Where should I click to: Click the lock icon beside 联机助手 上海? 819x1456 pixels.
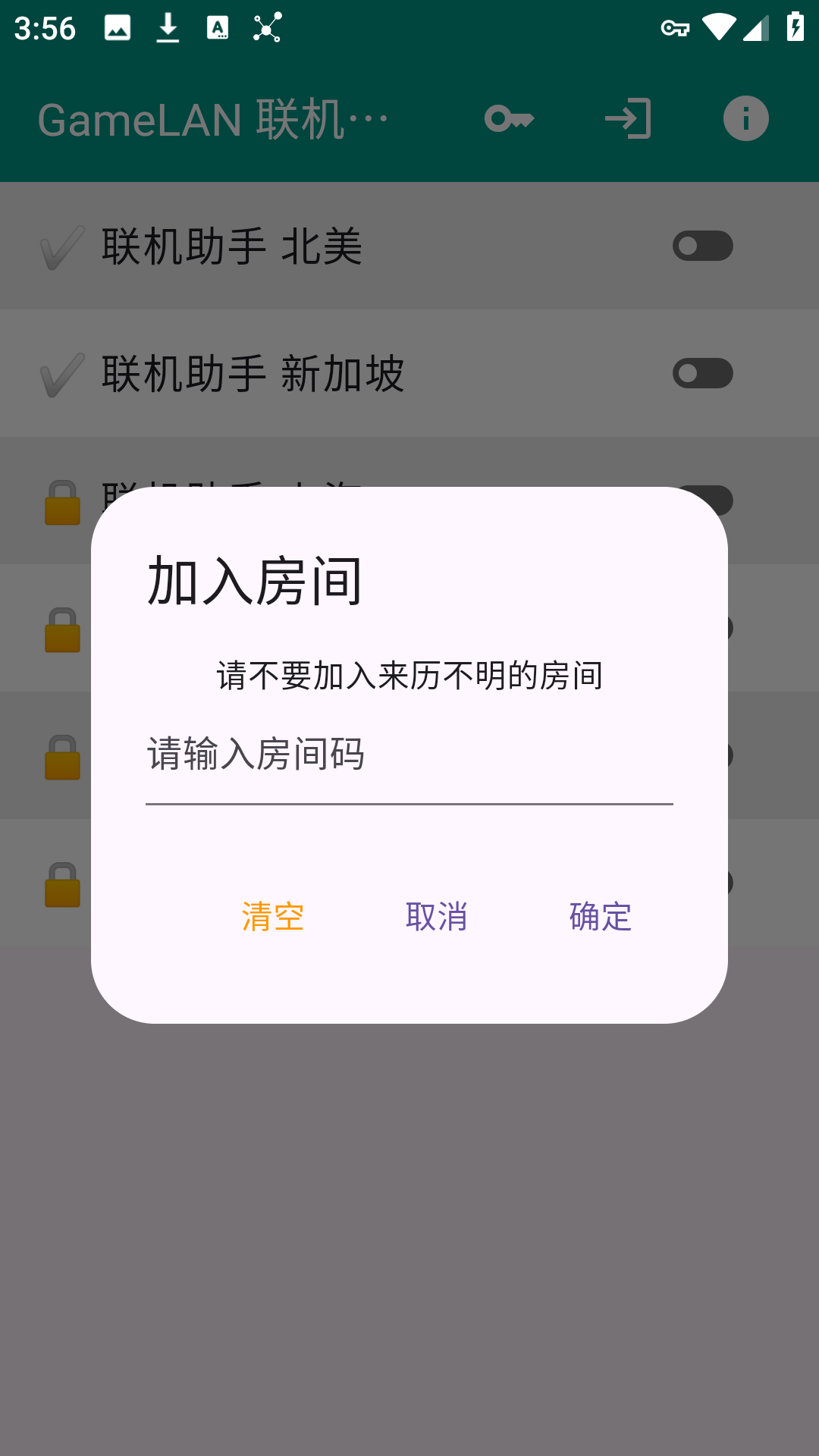pos(61,500)
